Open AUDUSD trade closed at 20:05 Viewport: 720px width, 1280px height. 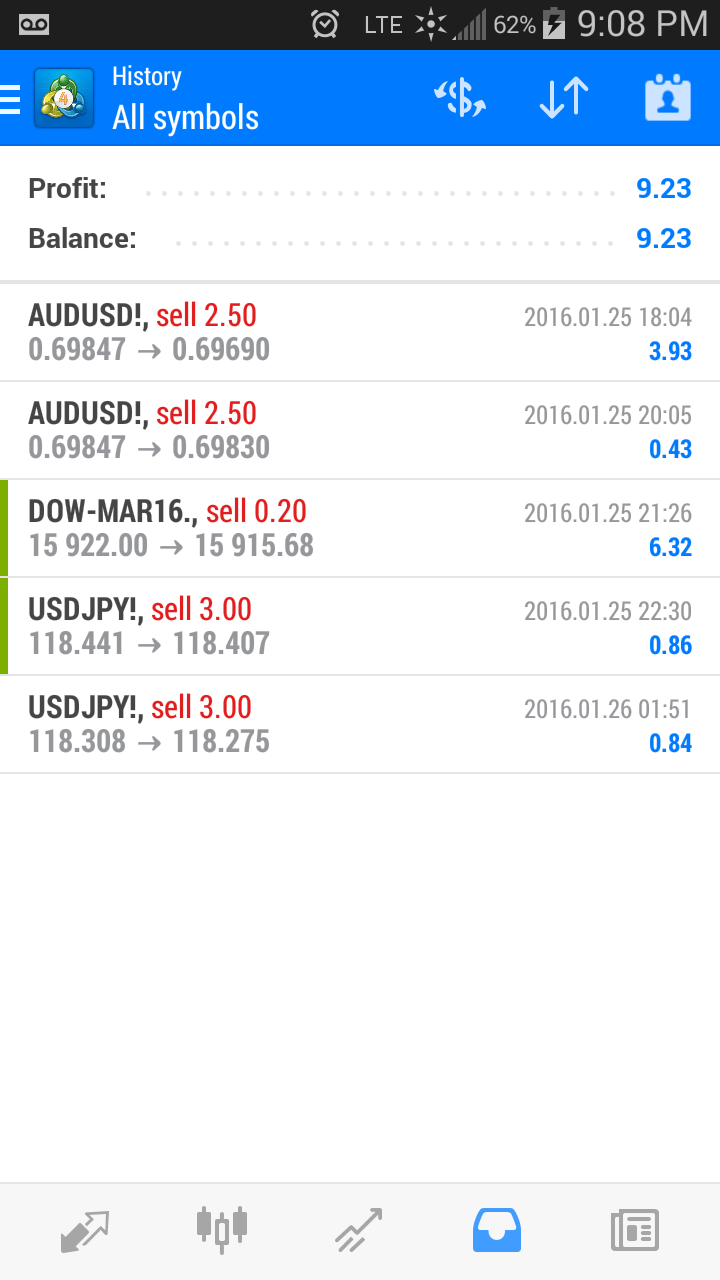point(360,430)
